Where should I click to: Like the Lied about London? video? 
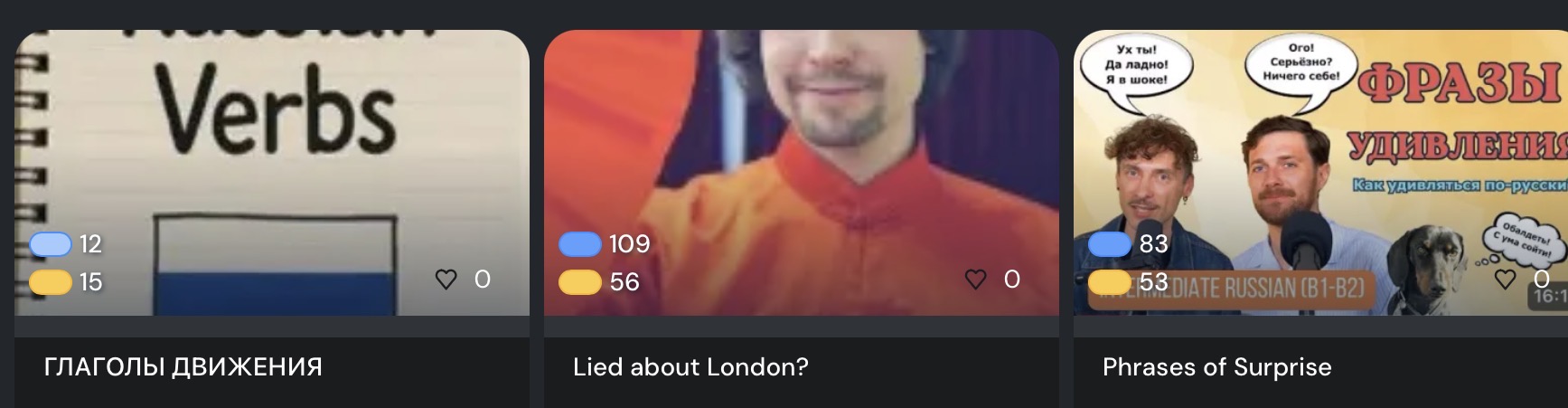click(976, 280)
